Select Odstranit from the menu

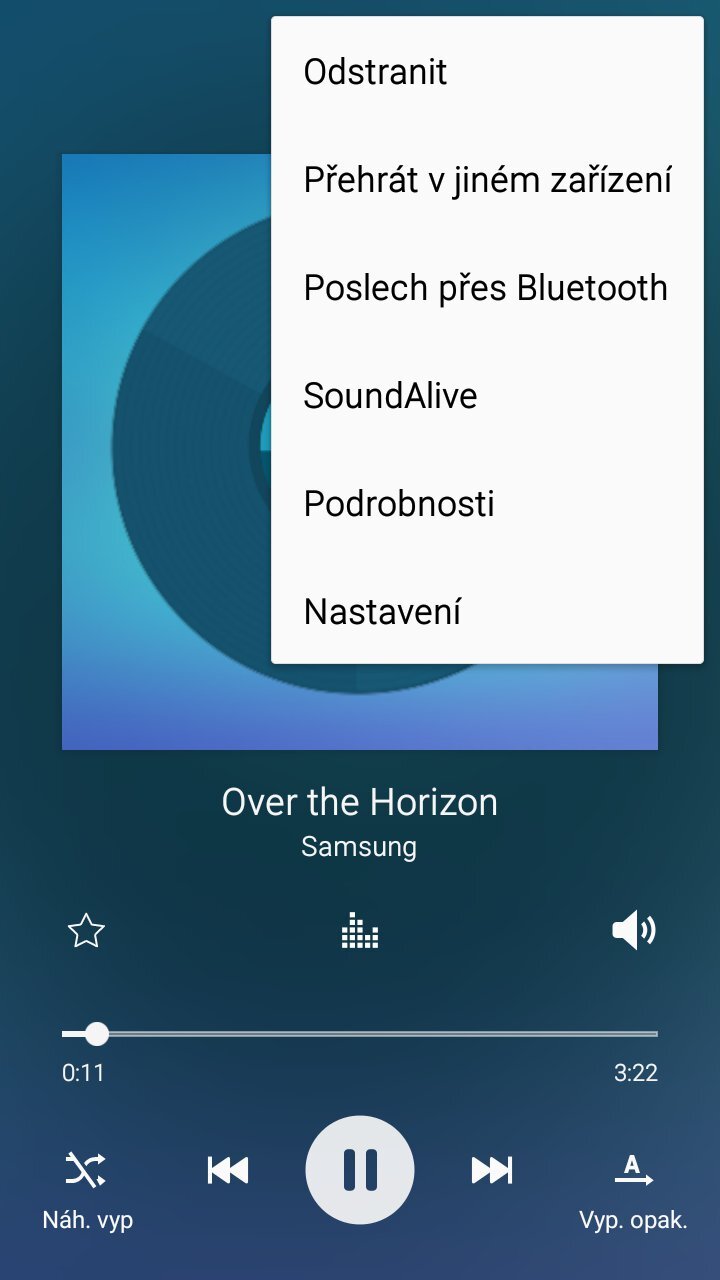point(376,72)
